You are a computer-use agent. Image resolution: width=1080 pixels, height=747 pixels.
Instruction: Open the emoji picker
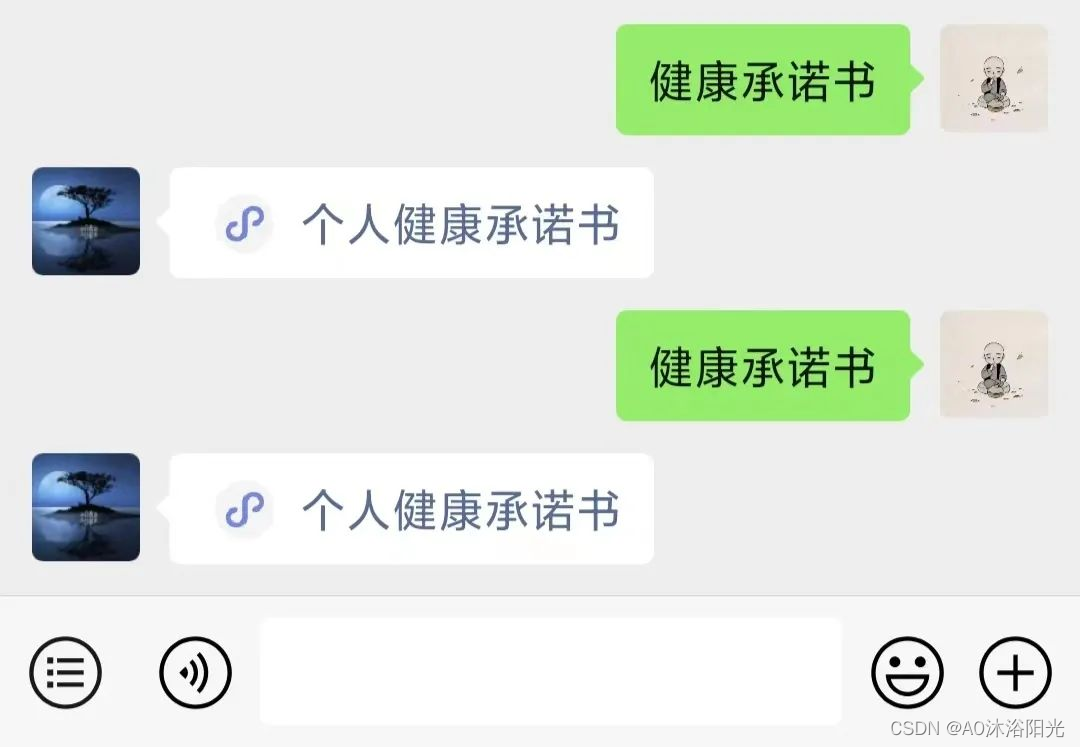(907, 672)
